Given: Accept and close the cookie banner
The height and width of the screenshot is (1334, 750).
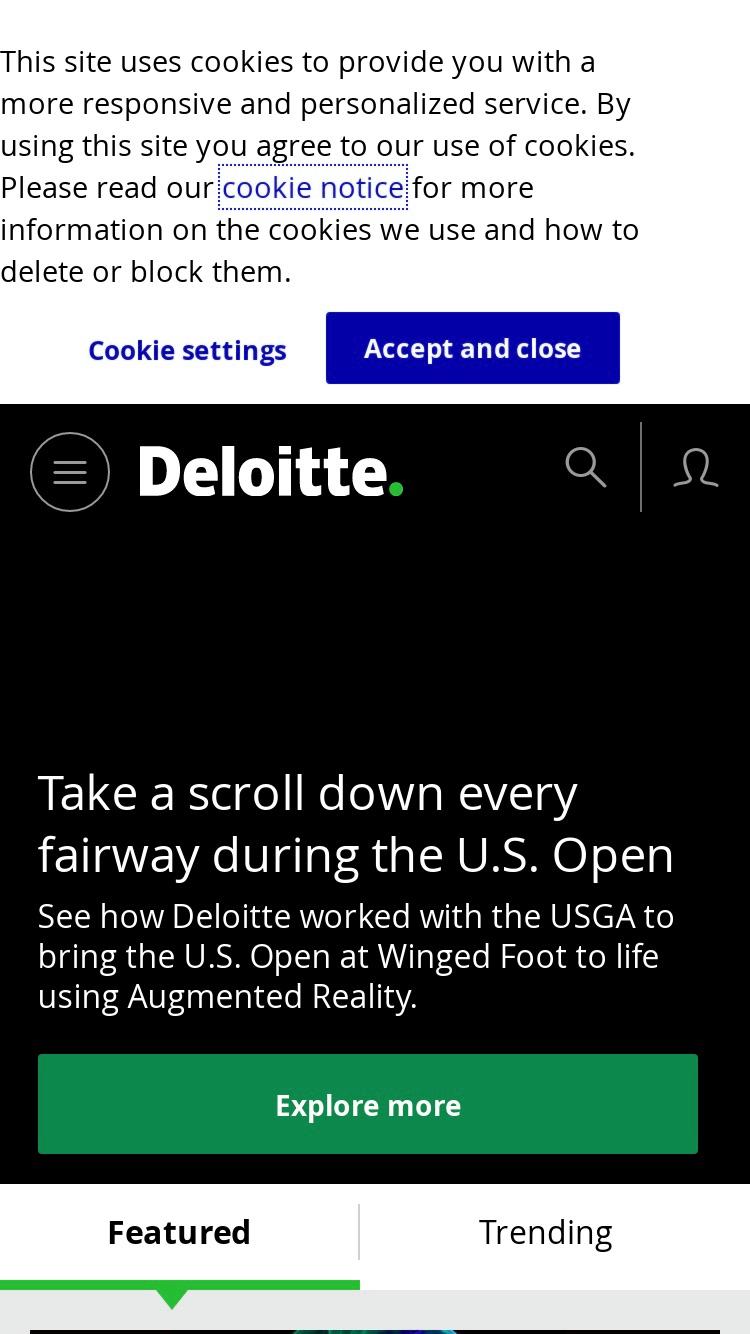Looking at the screenshot, I should pyautogui.click(x=473, y=348).
